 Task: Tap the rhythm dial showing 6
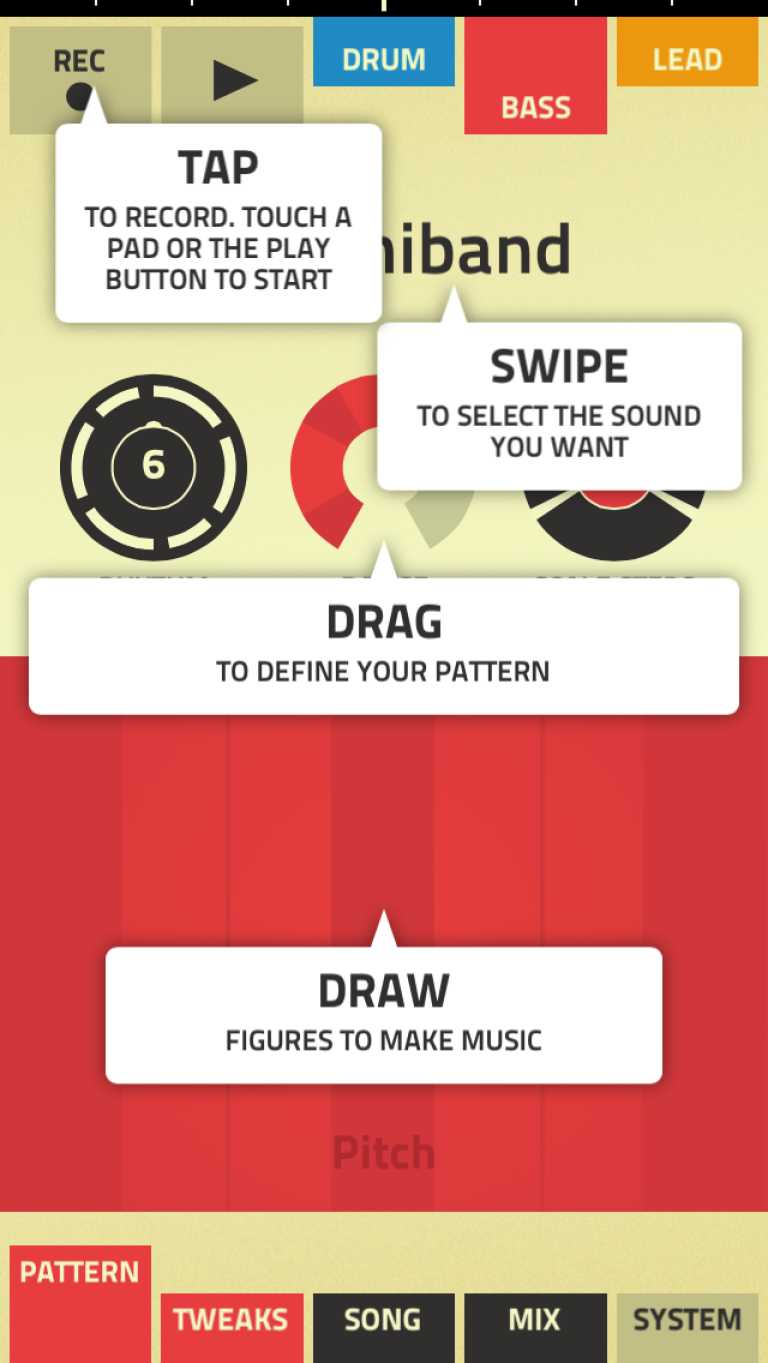coord(153,466)
